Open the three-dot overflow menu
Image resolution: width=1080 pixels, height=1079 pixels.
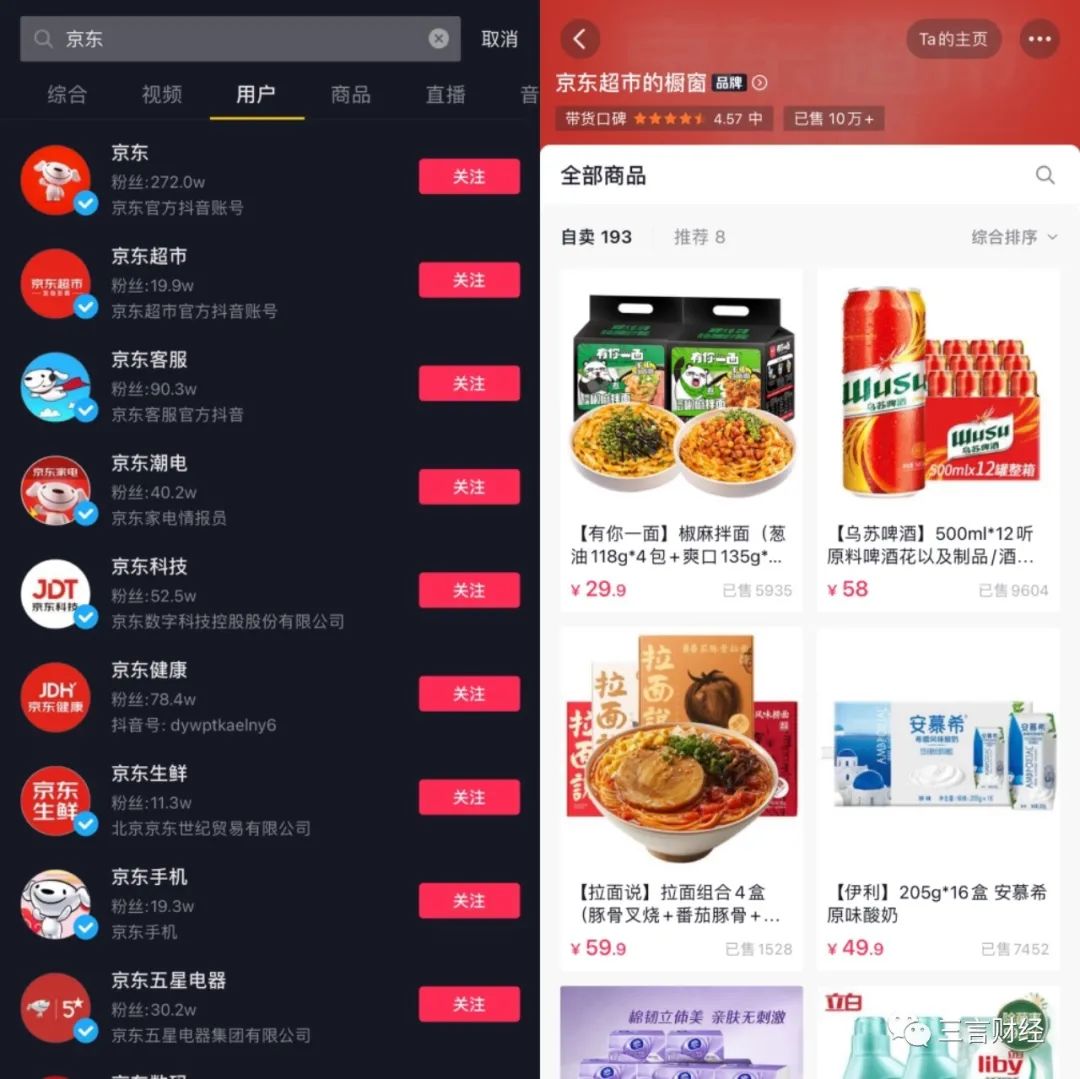pyautogui.click(x=1039, y=39)
